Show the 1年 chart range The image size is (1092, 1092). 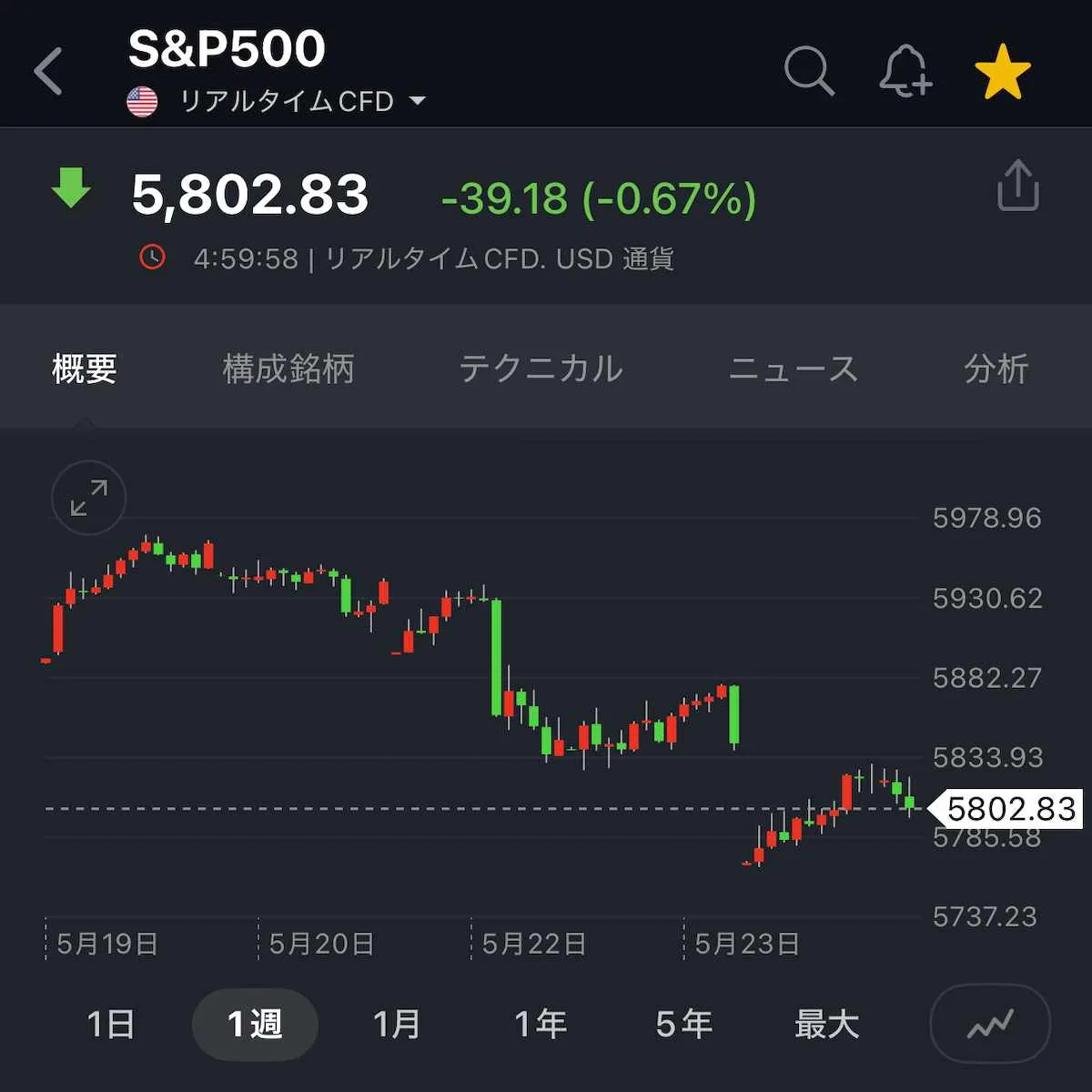(541, 1025)
